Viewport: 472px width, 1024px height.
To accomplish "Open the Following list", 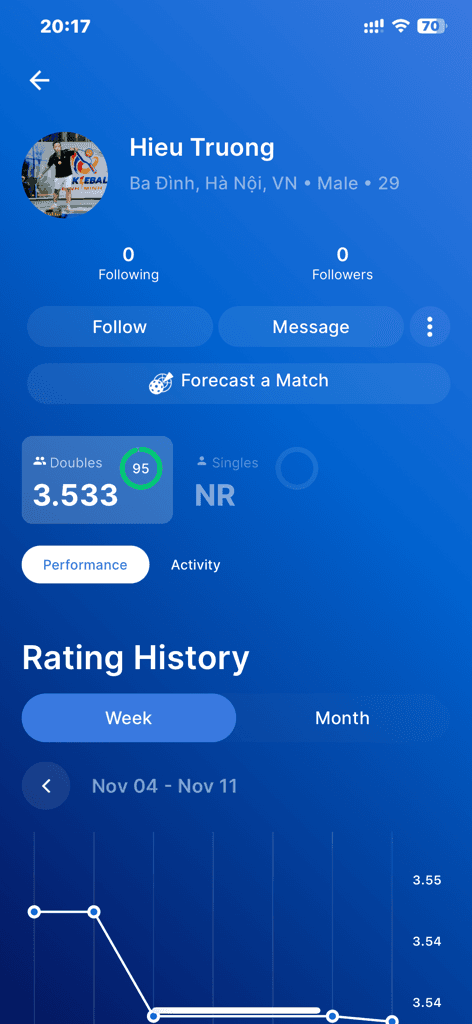I will point(129,264).
